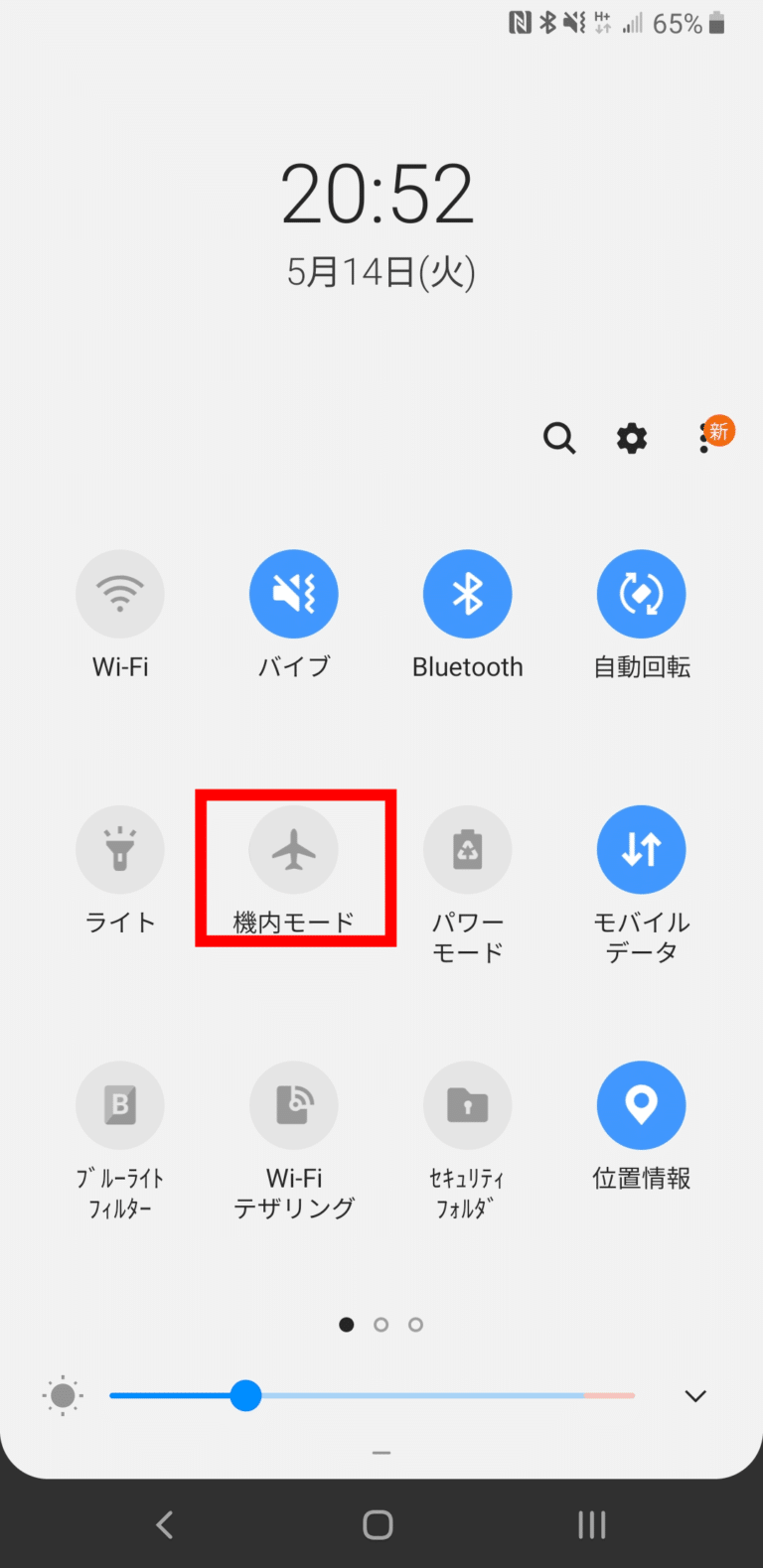
Task: Disable vibrate mode (バイブ)
Action: pyautogui.click(x=293, y=593)
